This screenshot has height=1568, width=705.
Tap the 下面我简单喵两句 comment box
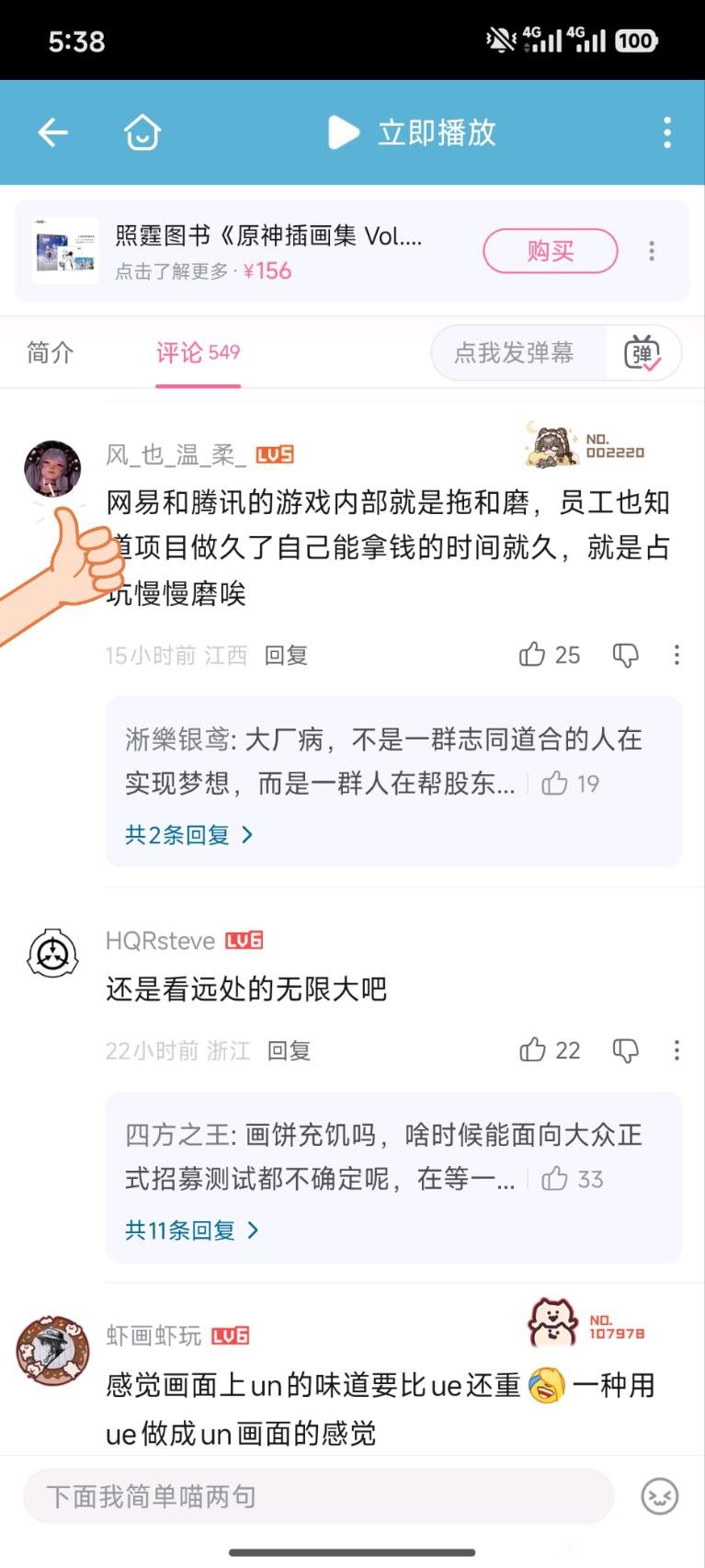pyautogui.click(x=317, y=1496)
